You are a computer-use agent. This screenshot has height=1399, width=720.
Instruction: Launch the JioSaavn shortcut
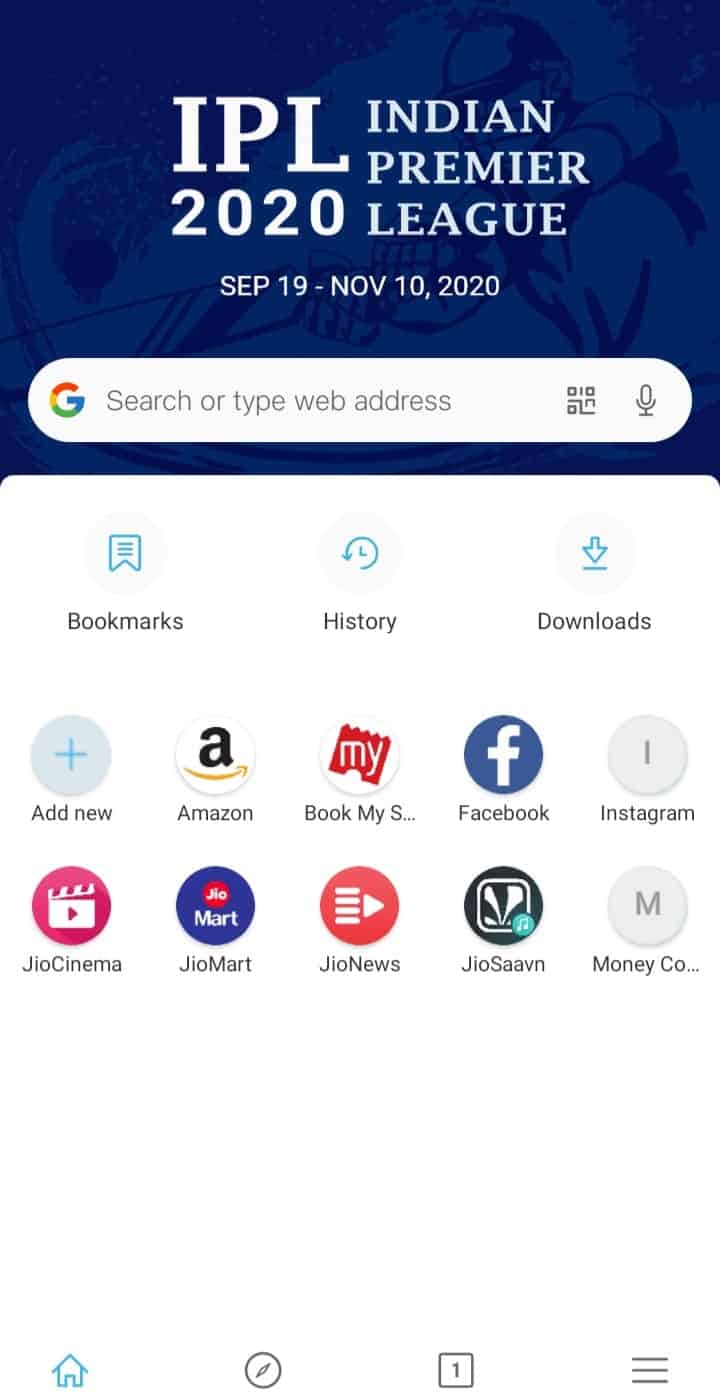pyautogui.click(x=503, y=906)
